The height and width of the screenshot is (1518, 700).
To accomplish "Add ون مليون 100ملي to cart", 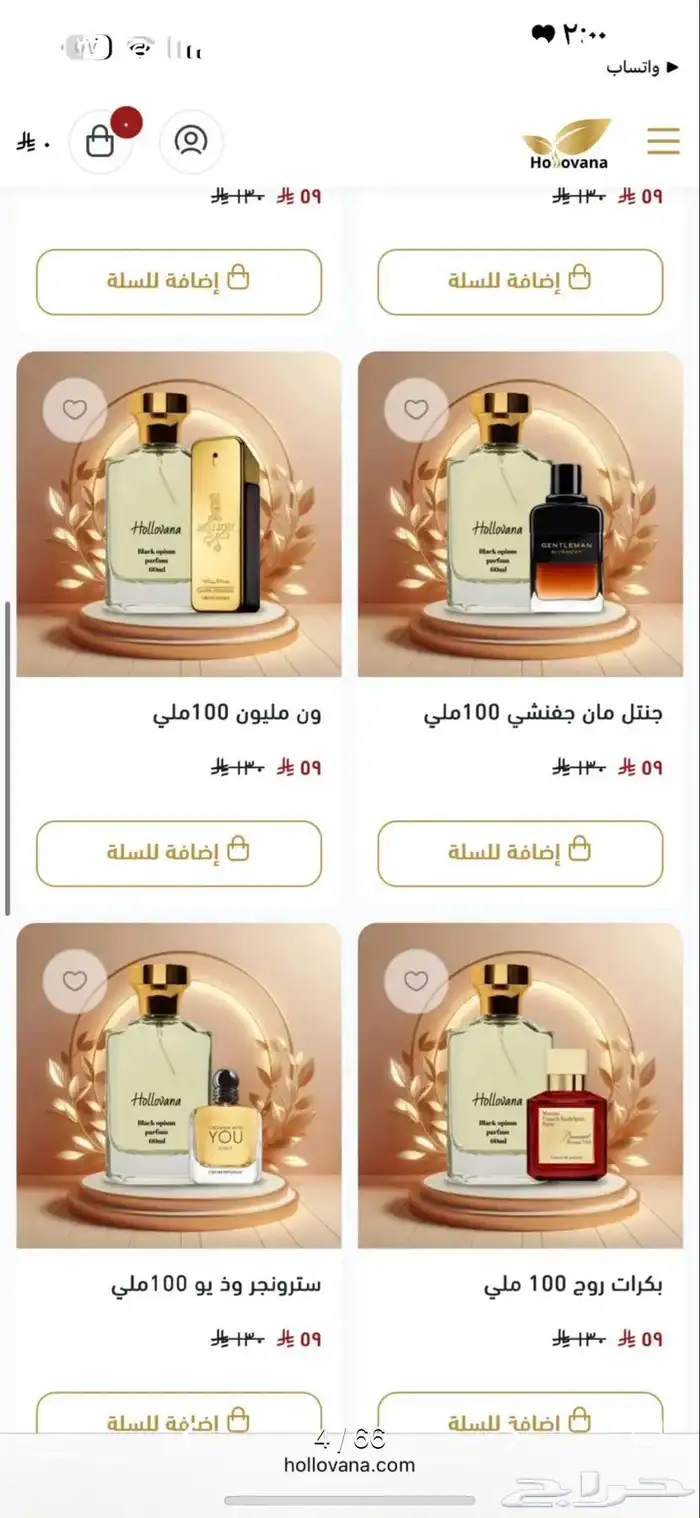I will click(179, 853).
